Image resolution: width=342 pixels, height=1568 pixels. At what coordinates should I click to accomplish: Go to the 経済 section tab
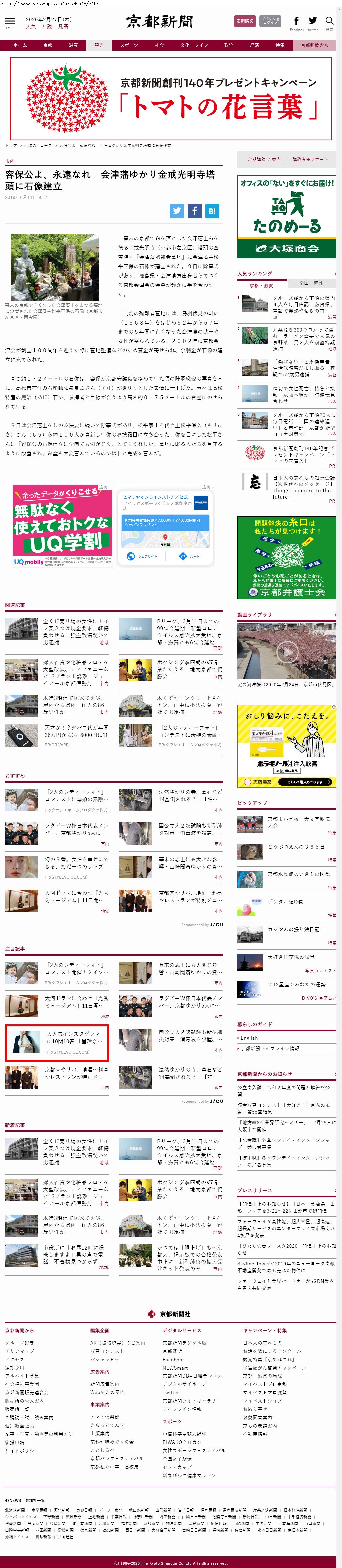pyautogui.click(x=255, y=45)
